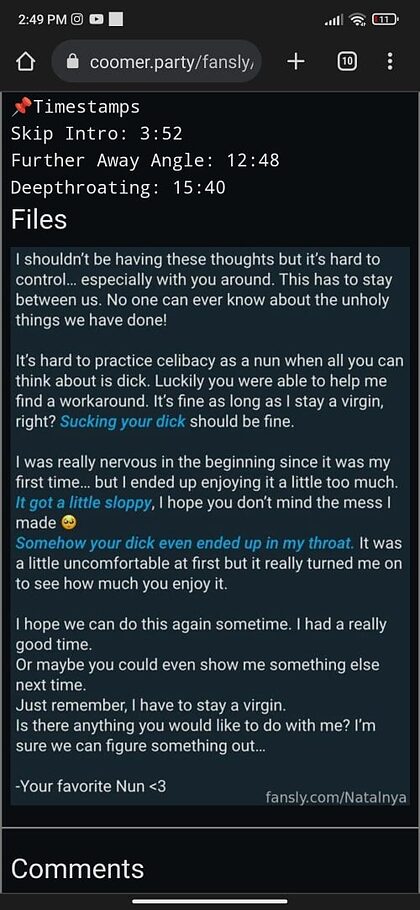Image resolution: width=420 pixels, height=910 pixels.
Task: Open the attached image under Files
Action: click(x=210, y=526)
